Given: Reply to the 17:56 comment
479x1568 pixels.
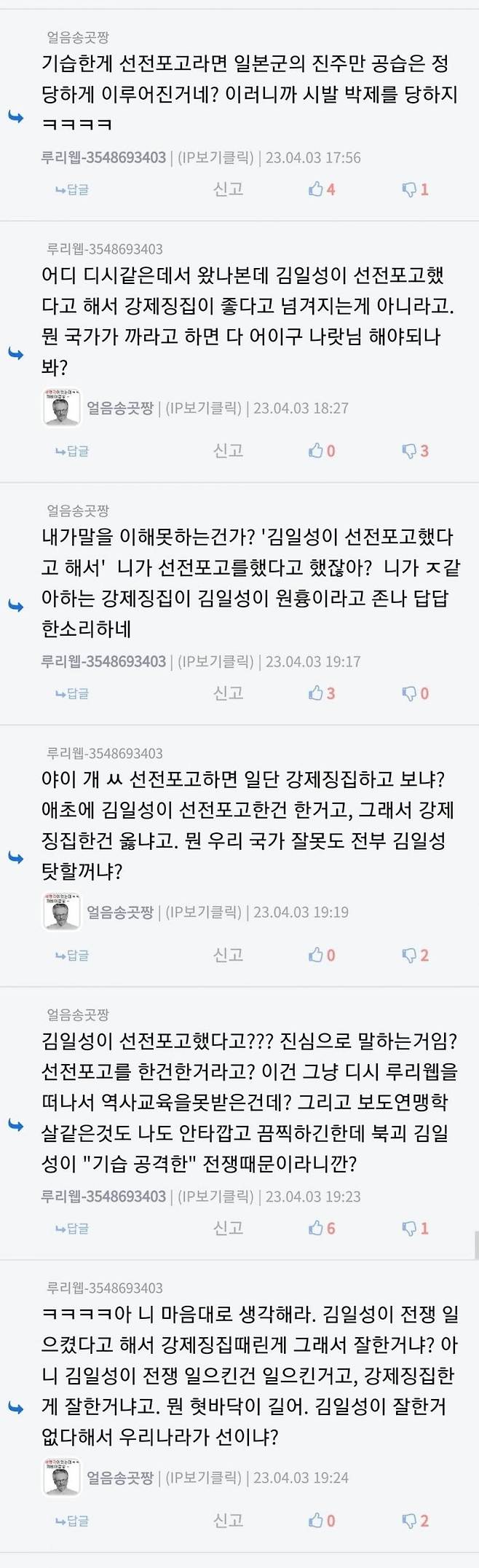Looking at the screenshot, I should (72, 189).
